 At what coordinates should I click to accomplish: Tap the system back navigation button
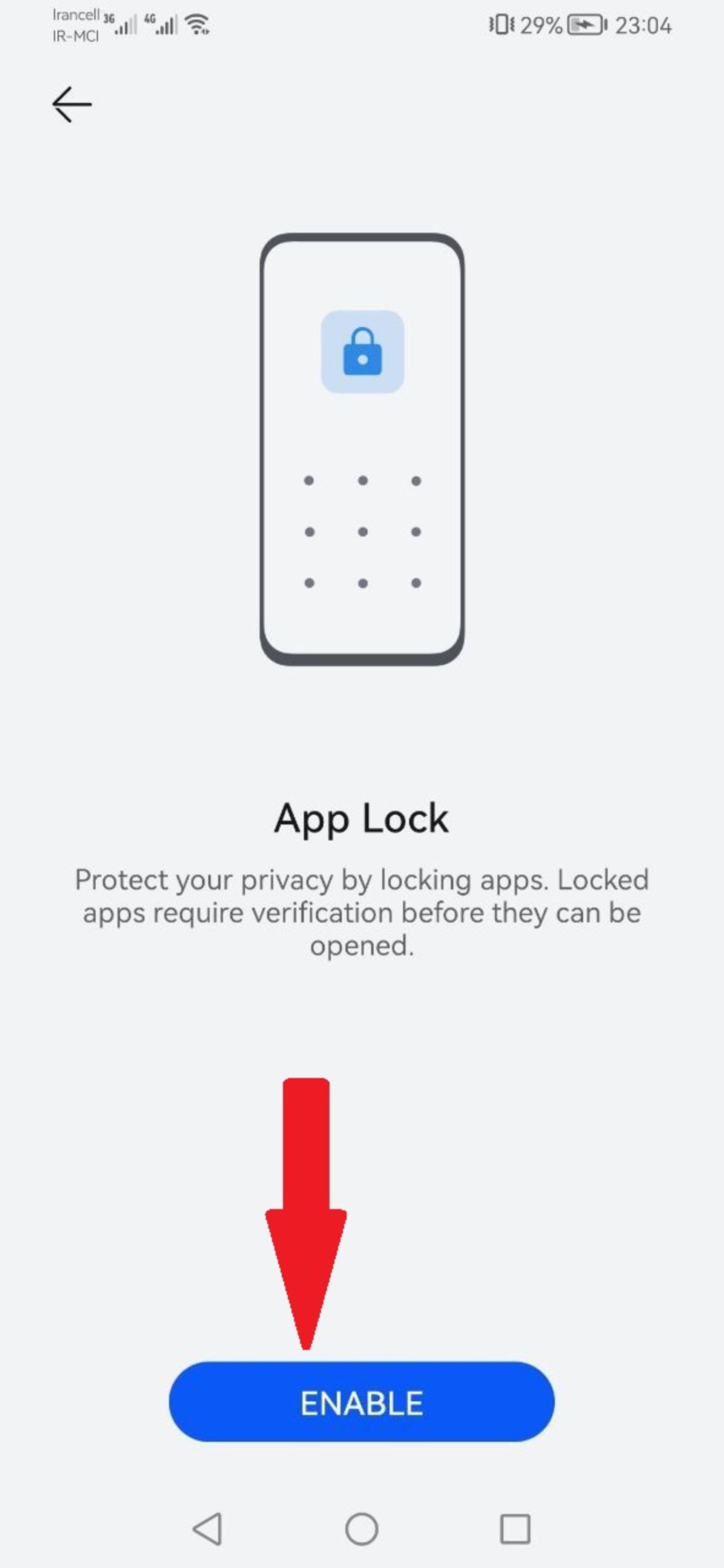[208, 1528]
